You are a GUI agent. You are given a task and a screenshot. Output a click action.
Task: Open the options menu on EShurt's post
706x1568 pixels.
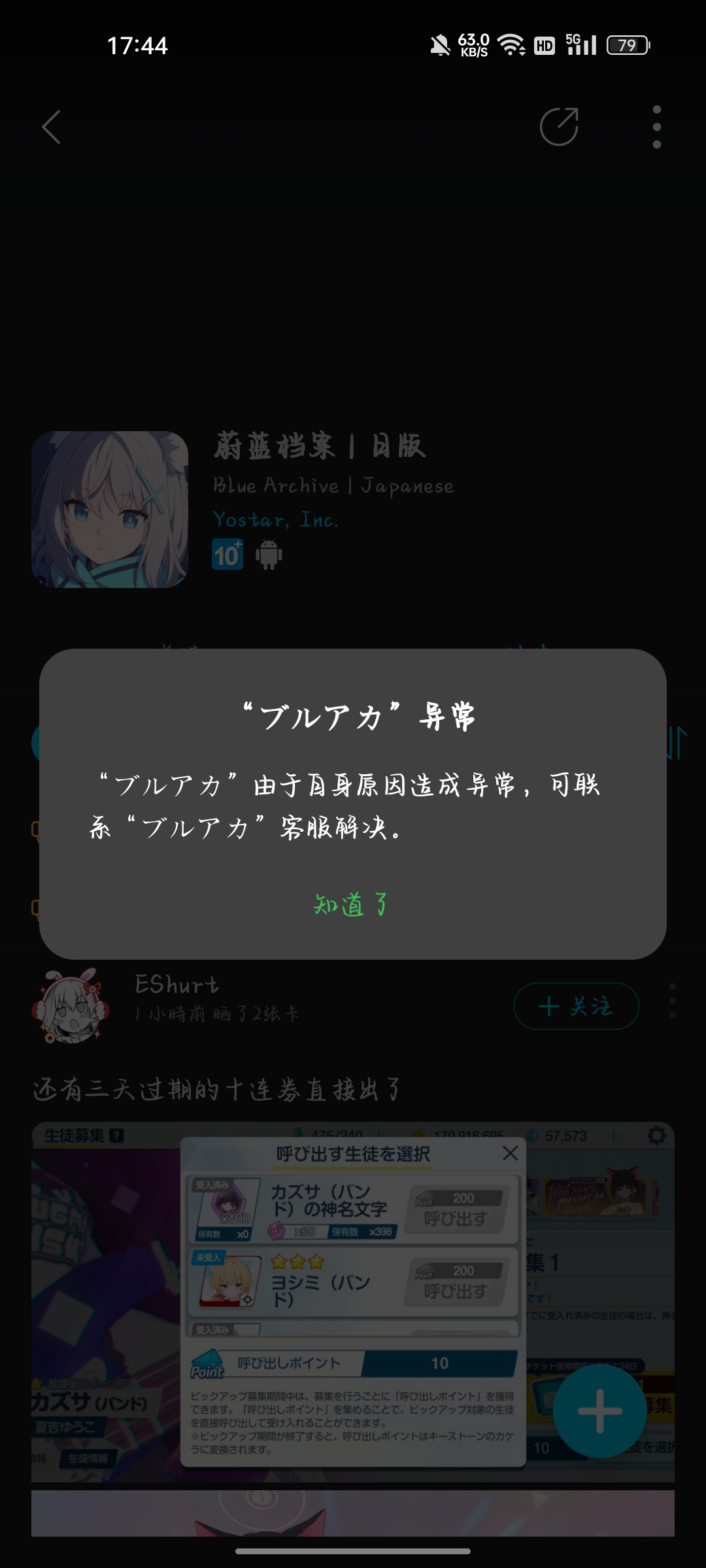[x=672, y=1001]
